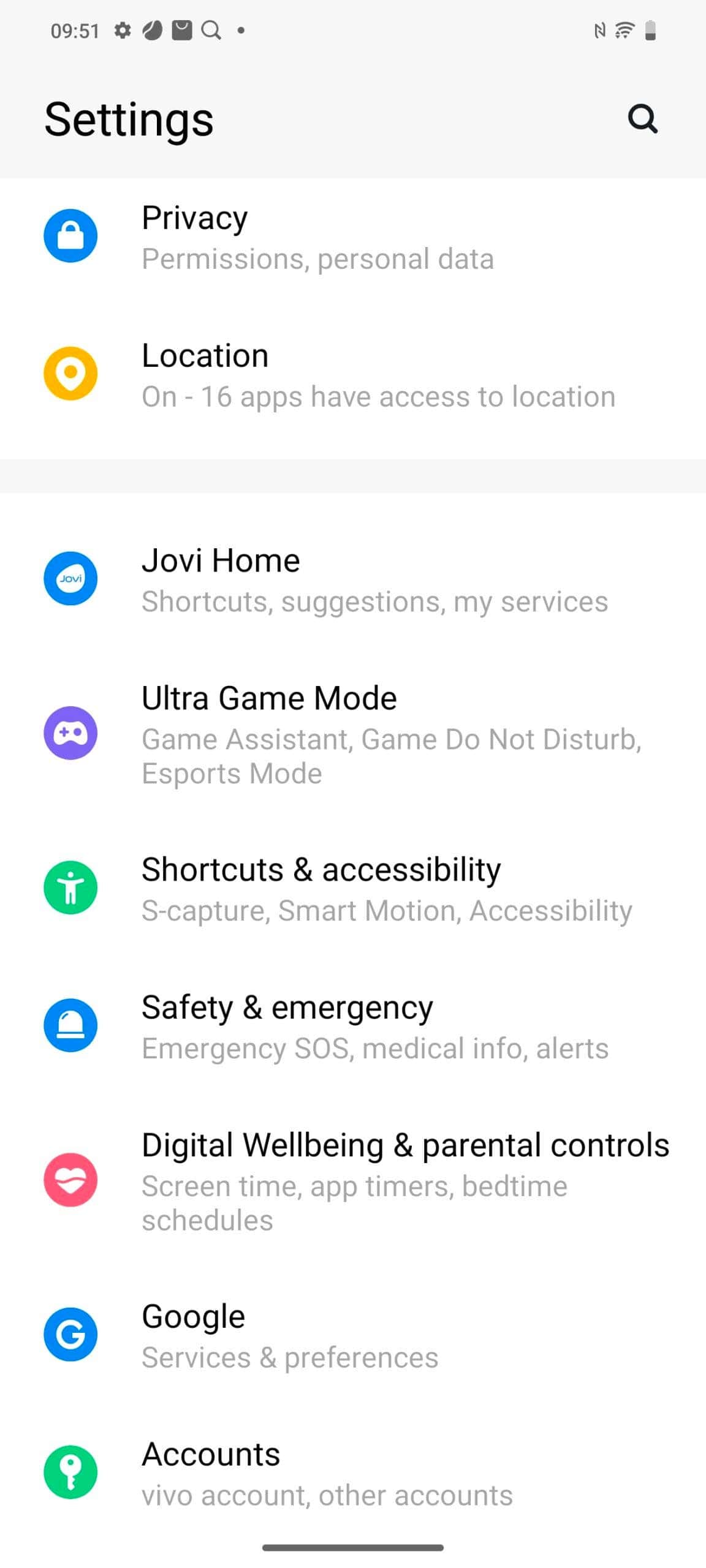Open Shortcuts & accessibility

tap(353, 888)
